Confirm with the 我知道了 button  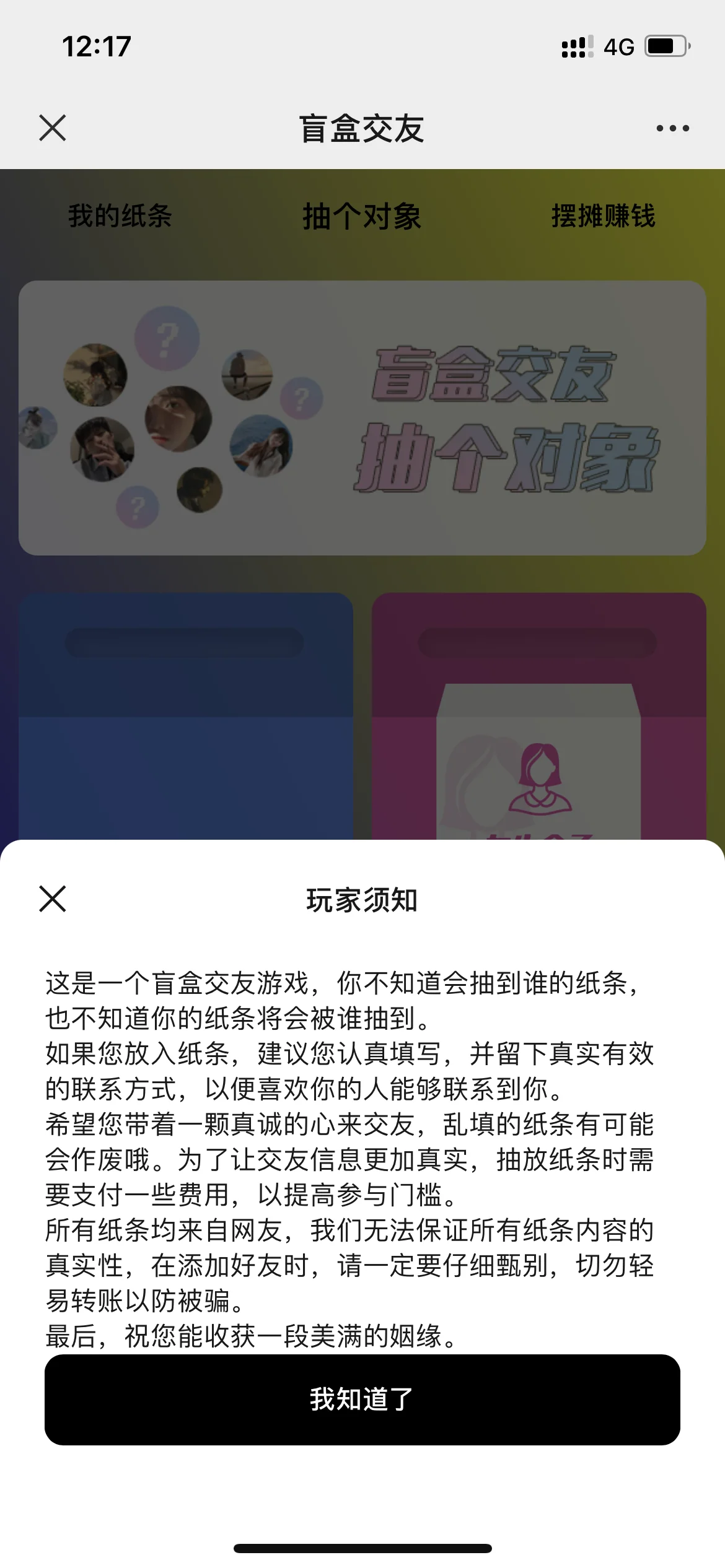pyautogui.click(x=362, y=1400)
